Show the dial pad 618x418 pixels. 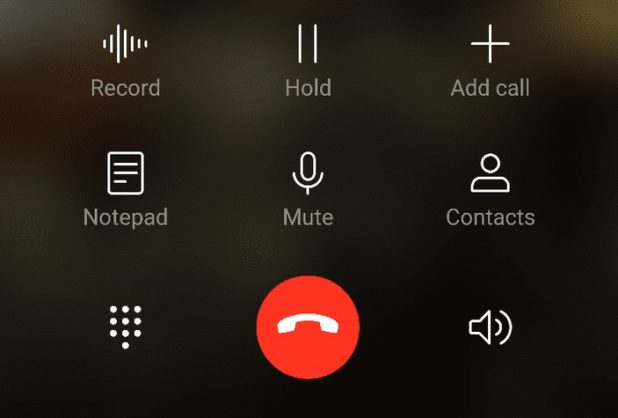click(x=125, y=326)
